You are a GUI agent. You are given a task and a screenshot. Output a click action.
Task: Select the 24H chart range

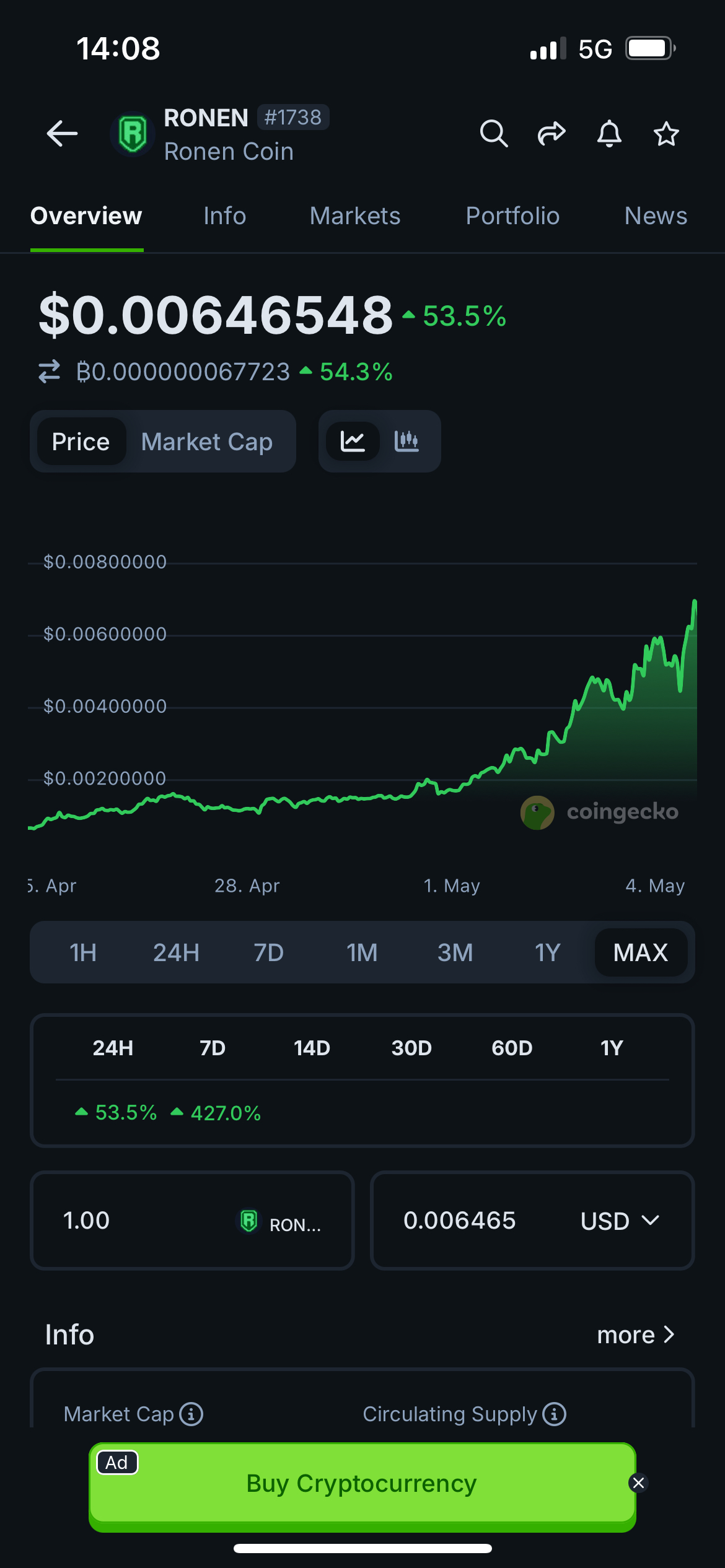176,952
